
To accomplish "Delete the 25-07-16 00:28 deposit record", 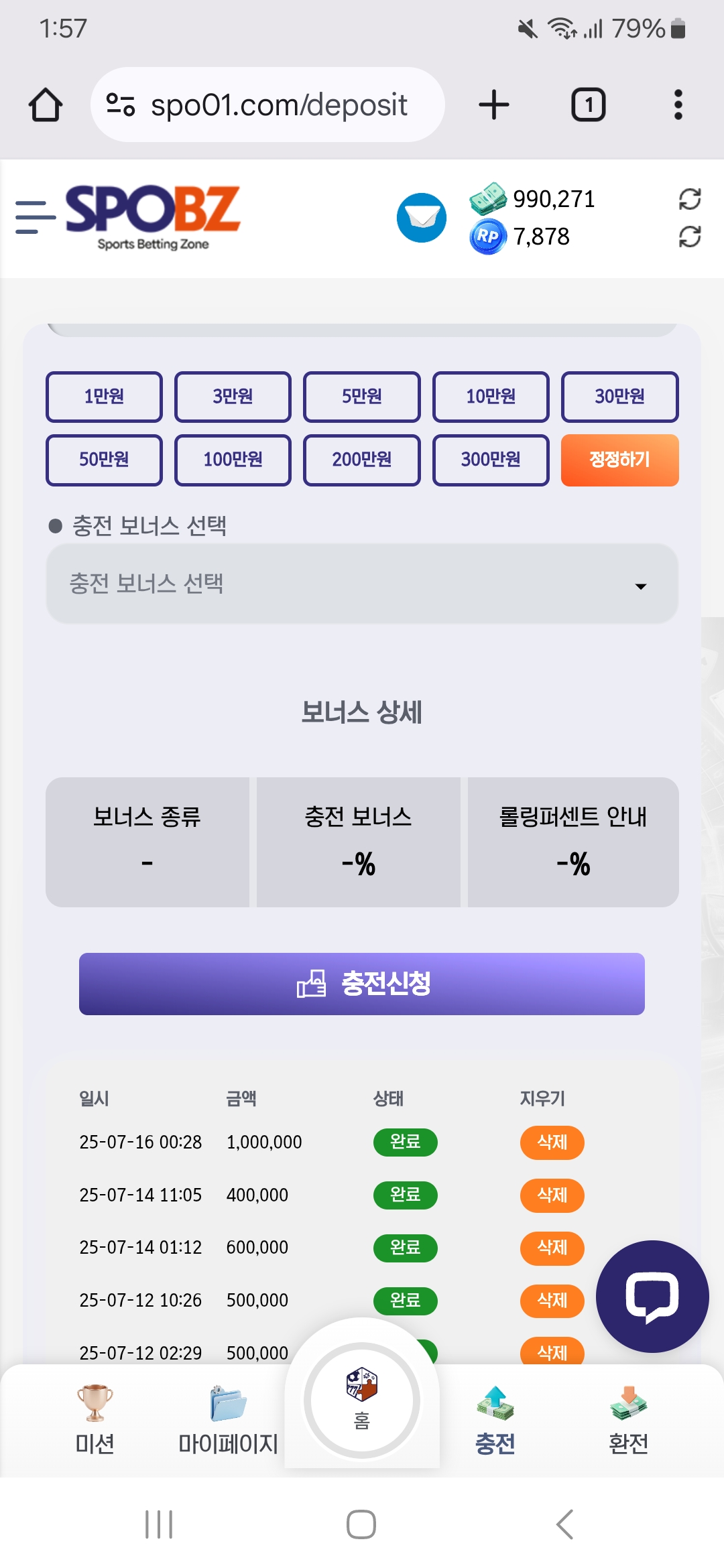I will click(x=552, y=1142).
